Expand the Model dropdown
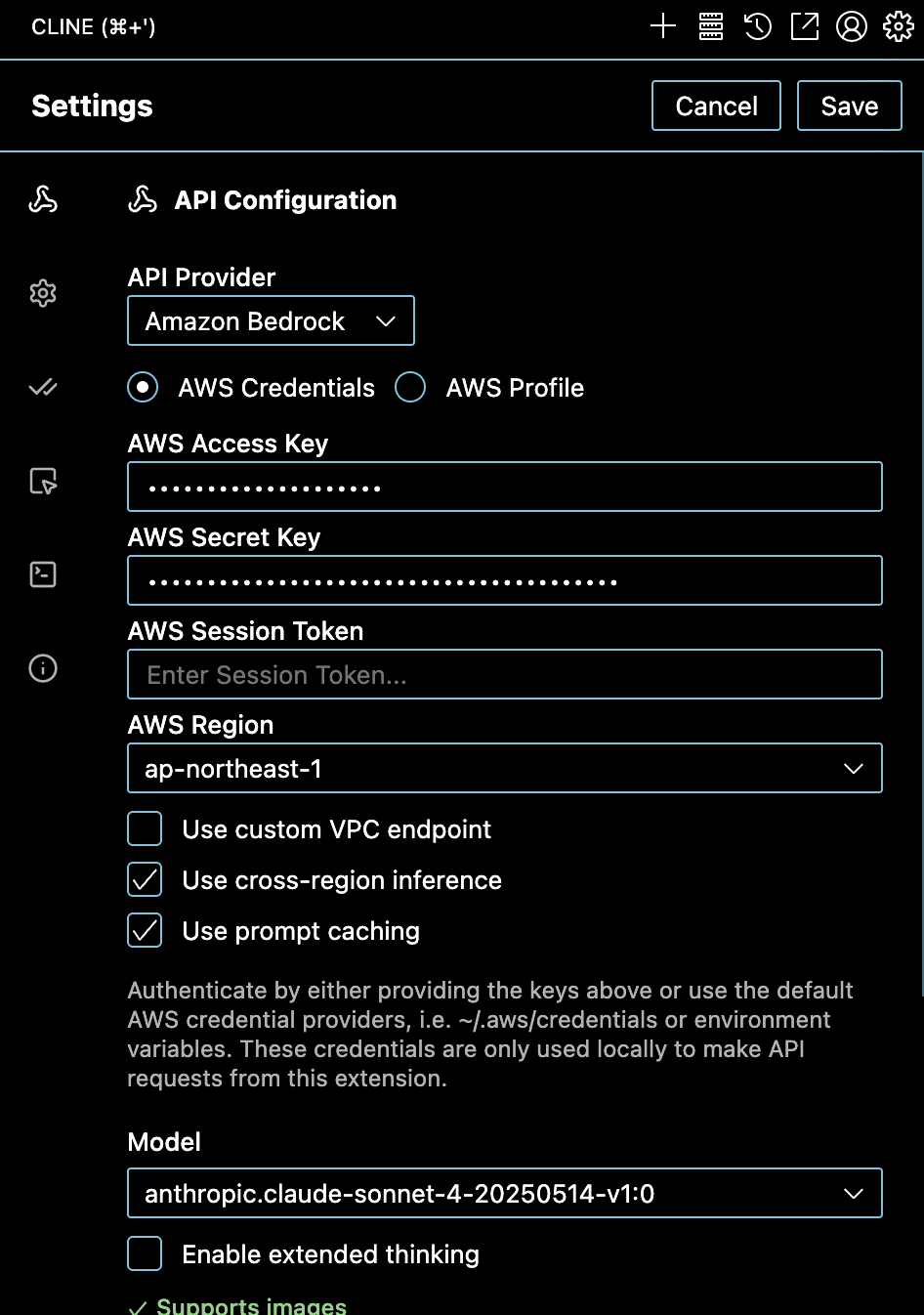This screenshot has height=1315, width=924. coord(504,1193)
